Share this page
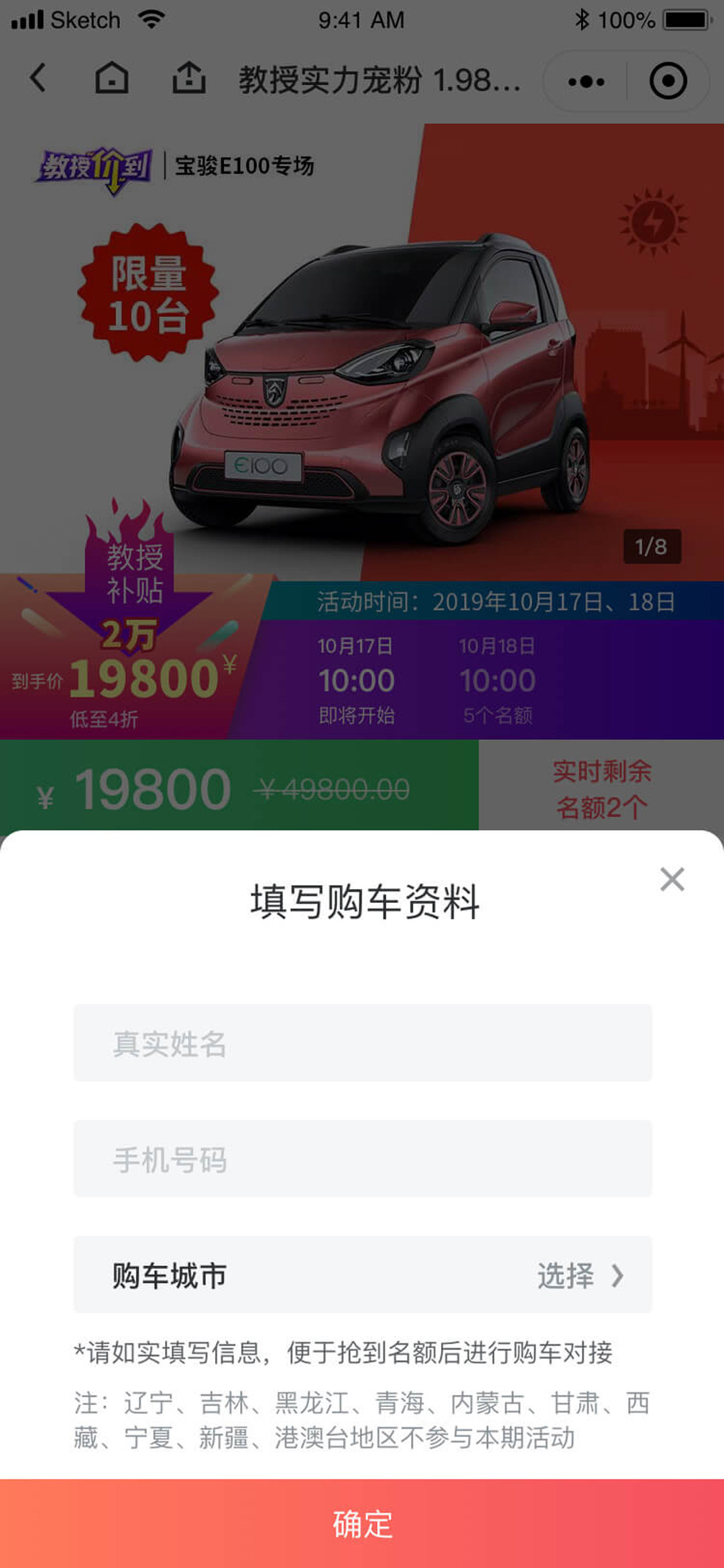Screen dimensions: 724x1568 point(188,78)
